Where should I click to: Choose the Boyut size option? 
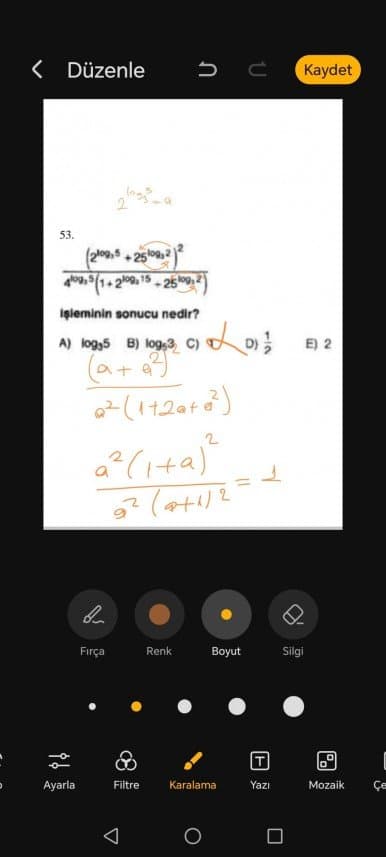[226, 614]
